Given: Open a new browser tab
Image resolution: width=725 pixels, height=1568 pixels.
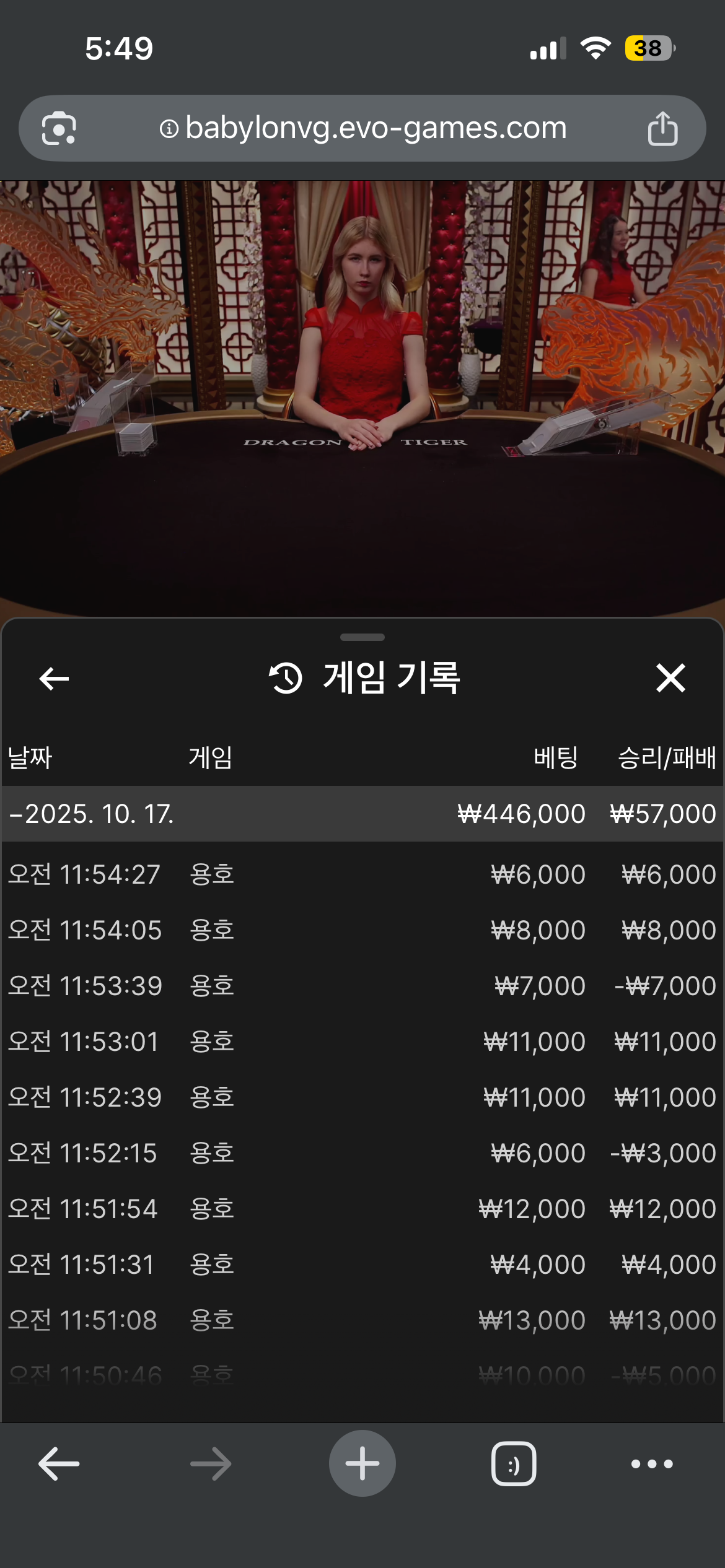Looking at the screenshot, I should pyautogui.click(x=362, y=1464).
